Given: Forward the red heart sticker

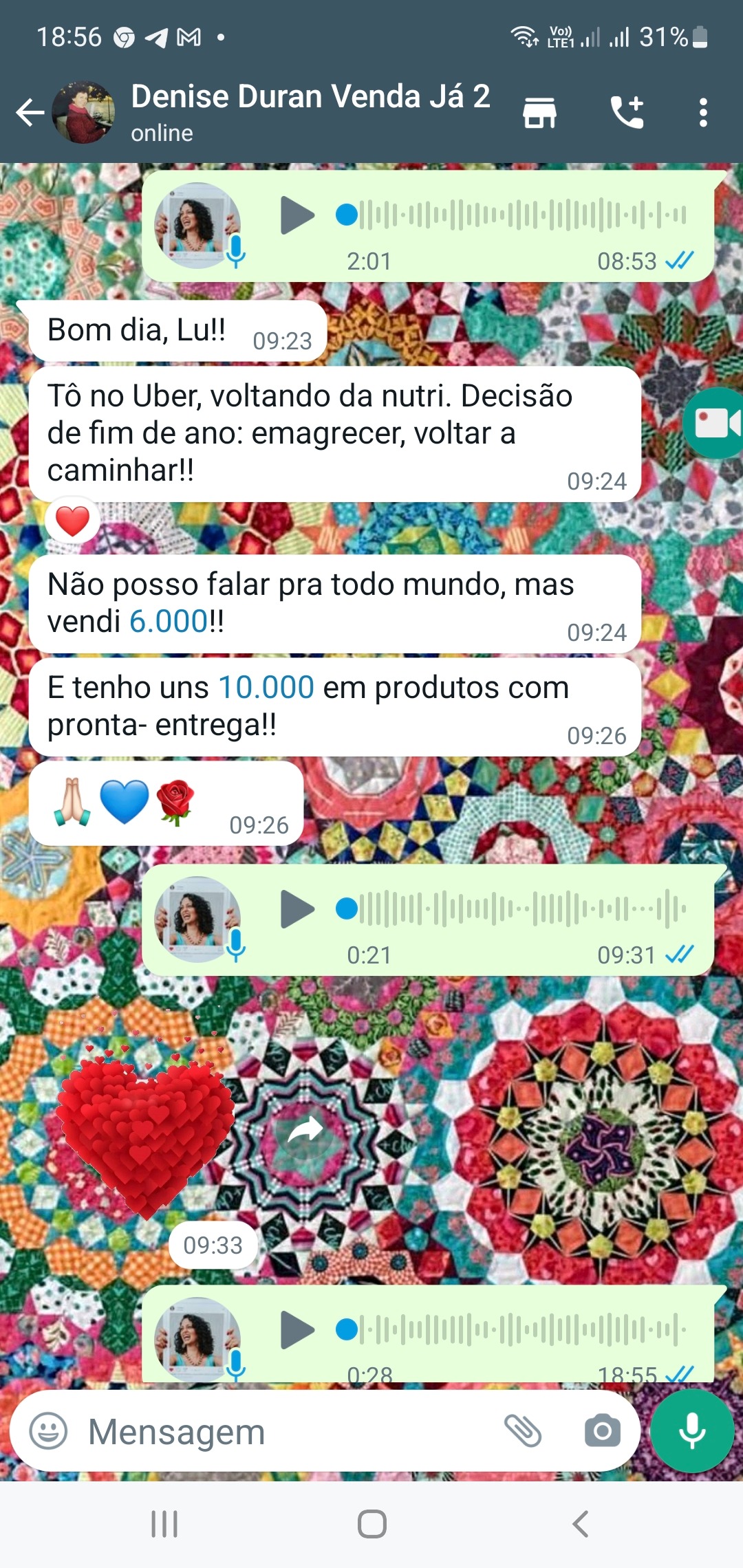Looking at the screenshot, I should [305, 1129].
